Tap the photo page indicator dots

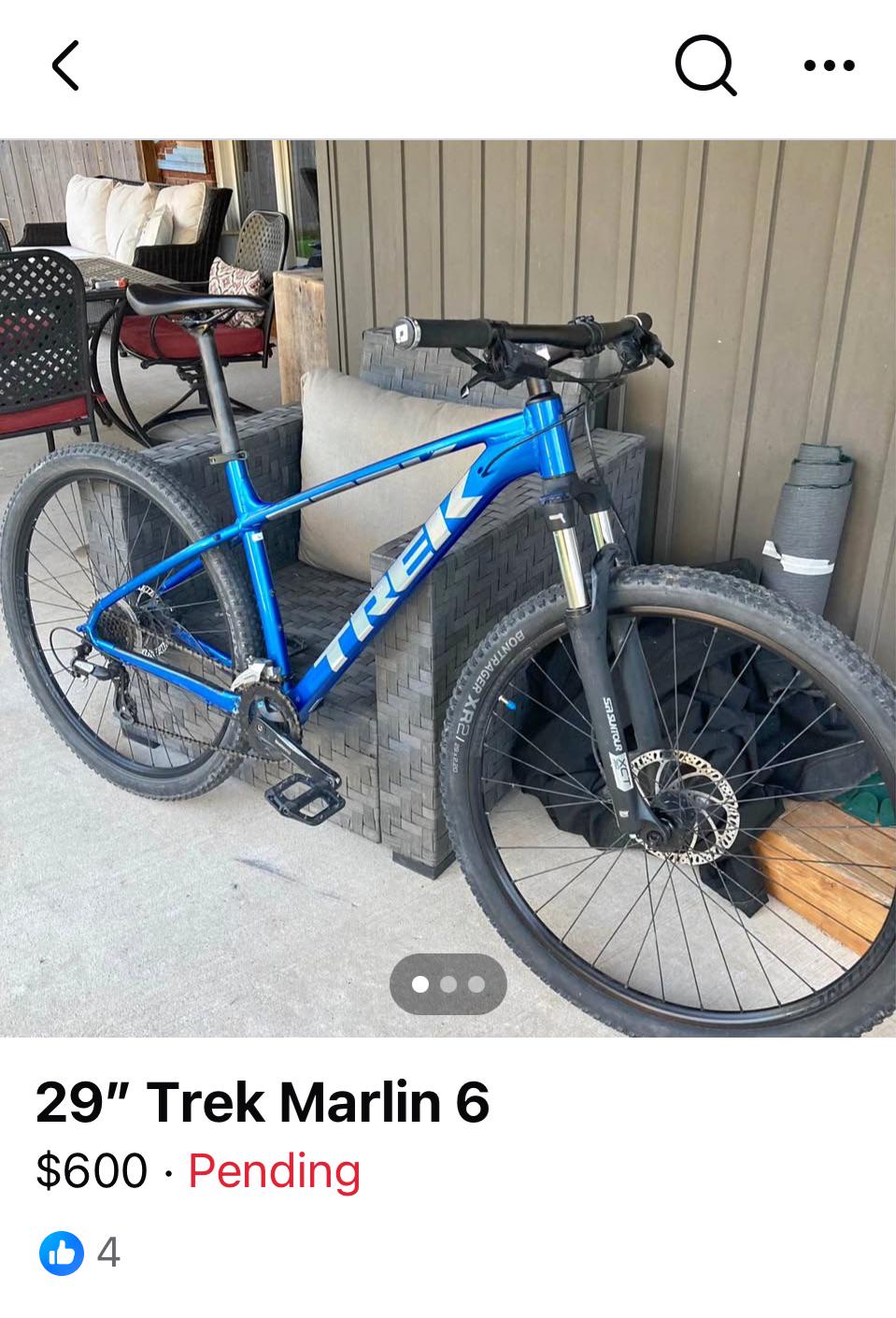[448, 984]
